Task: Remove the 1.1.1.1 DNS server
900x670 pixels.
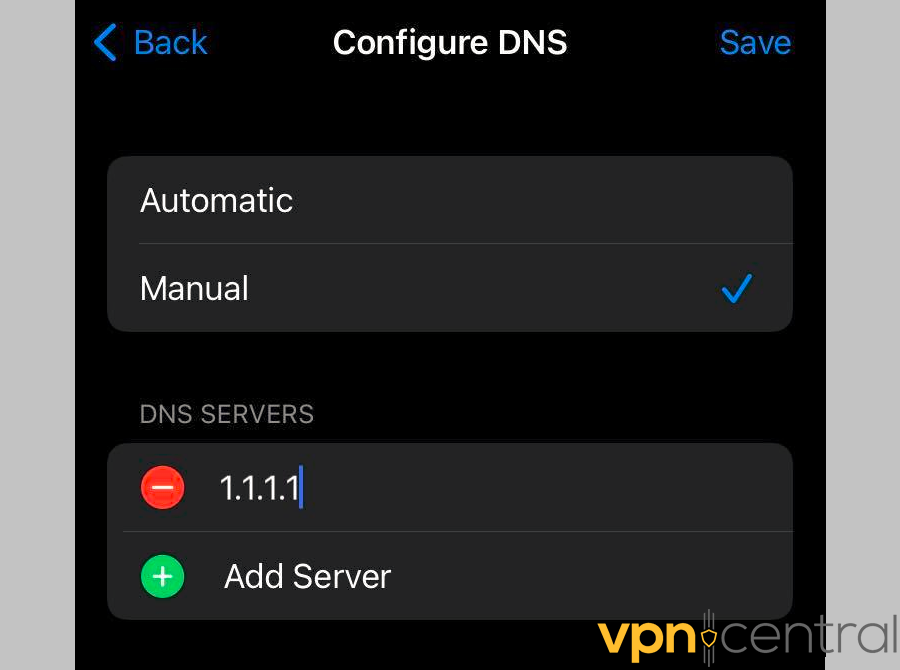Action: (162, 488)
